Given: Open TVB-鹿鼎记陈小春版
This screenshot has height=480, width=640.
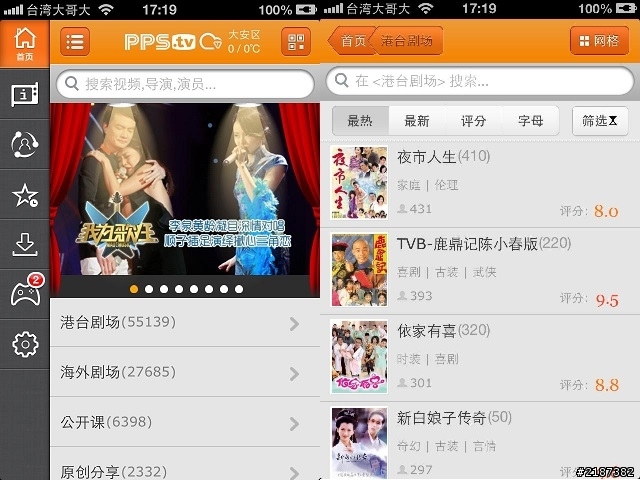Looking at the screenshot, I should (x=480, y=270).
